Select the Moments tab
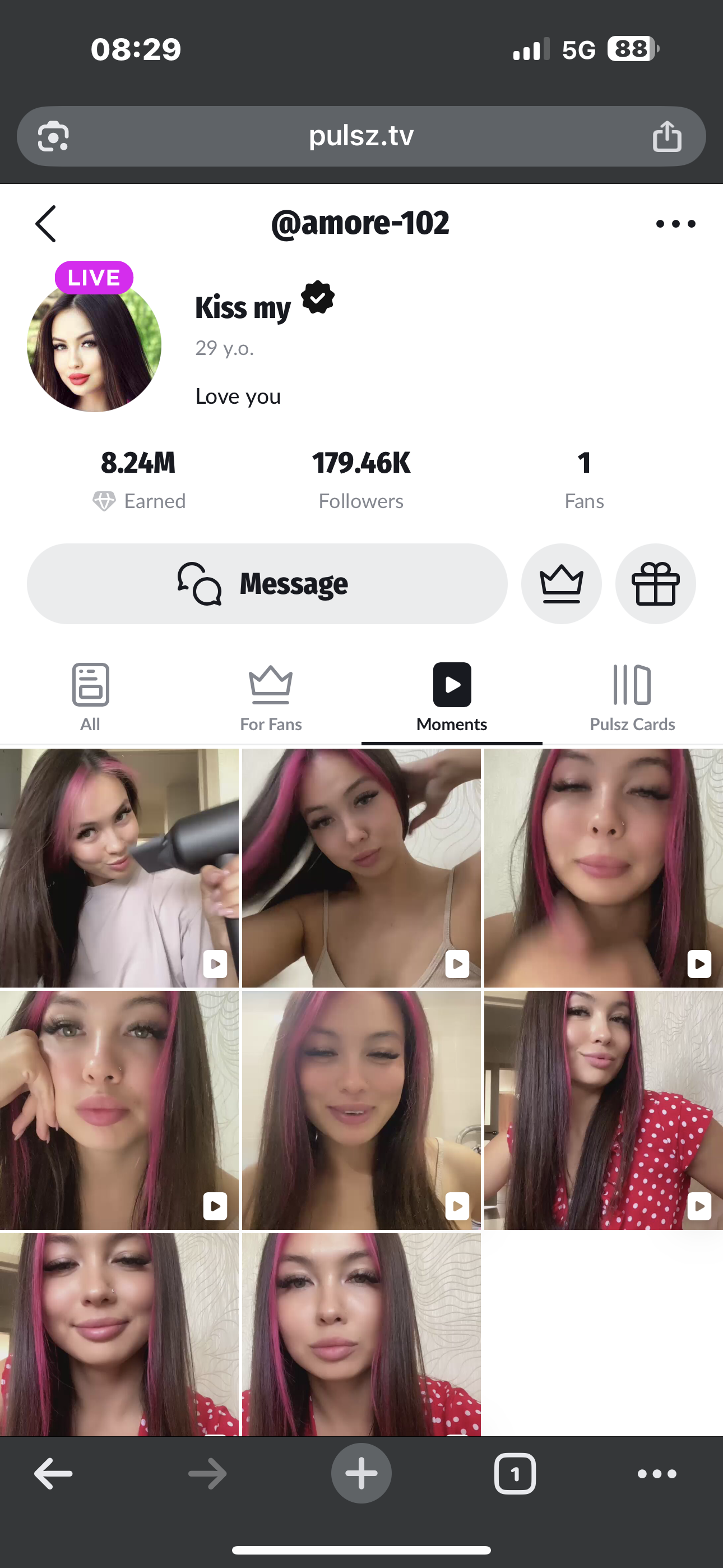This screenshot has width=723, height=1568. 452,697
